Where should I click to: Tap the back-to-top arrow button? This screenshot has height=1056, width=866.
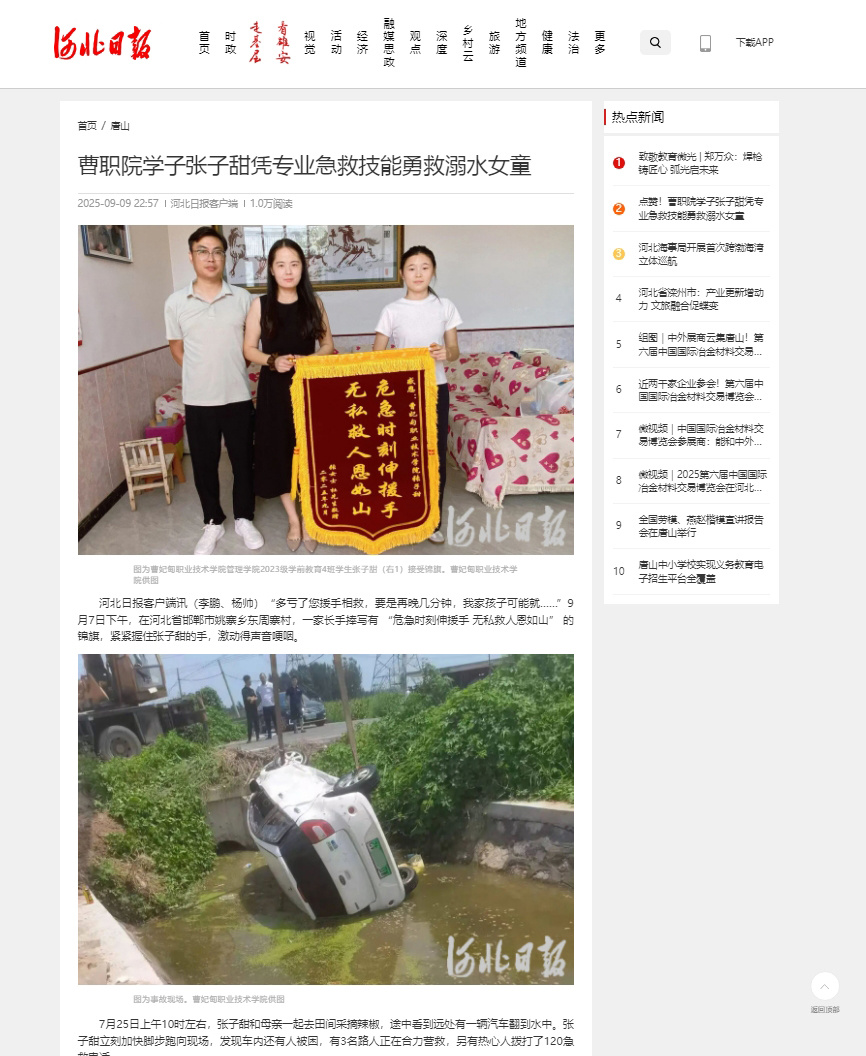tap(825, 986)
